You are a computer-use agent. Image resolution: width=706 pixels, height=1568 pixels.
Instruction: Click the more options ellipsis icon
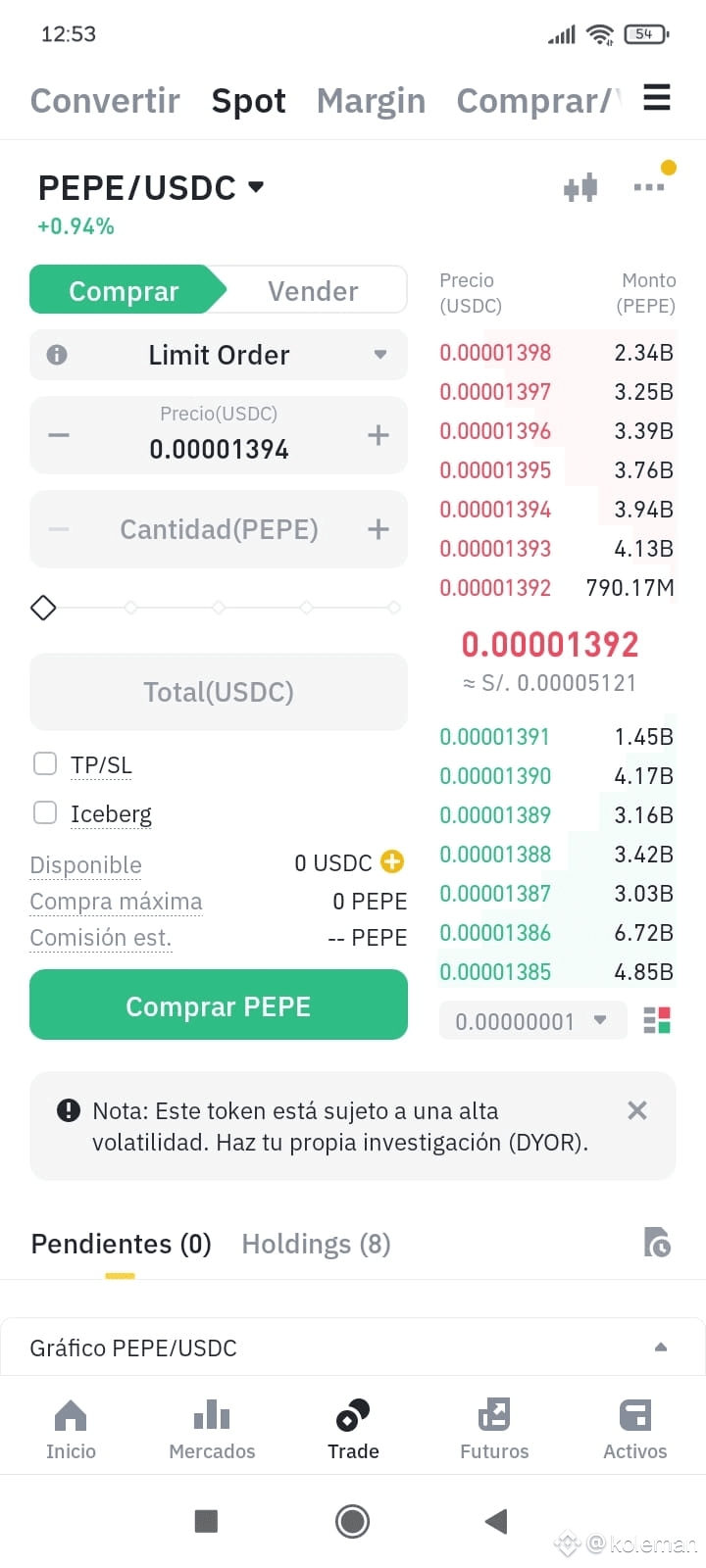649,187
